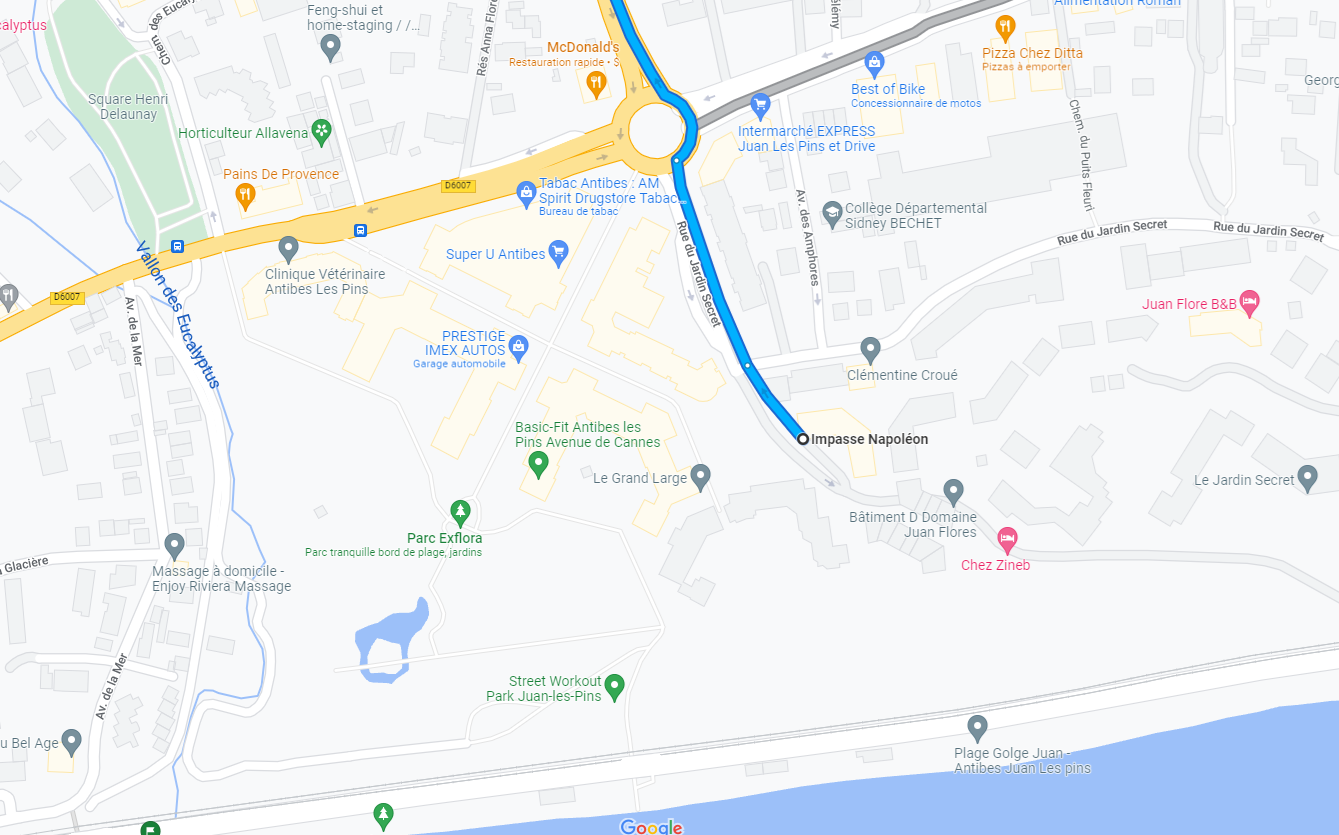
Task: Select Plage Golge Juan beach marker
Action: pos(977,726)
